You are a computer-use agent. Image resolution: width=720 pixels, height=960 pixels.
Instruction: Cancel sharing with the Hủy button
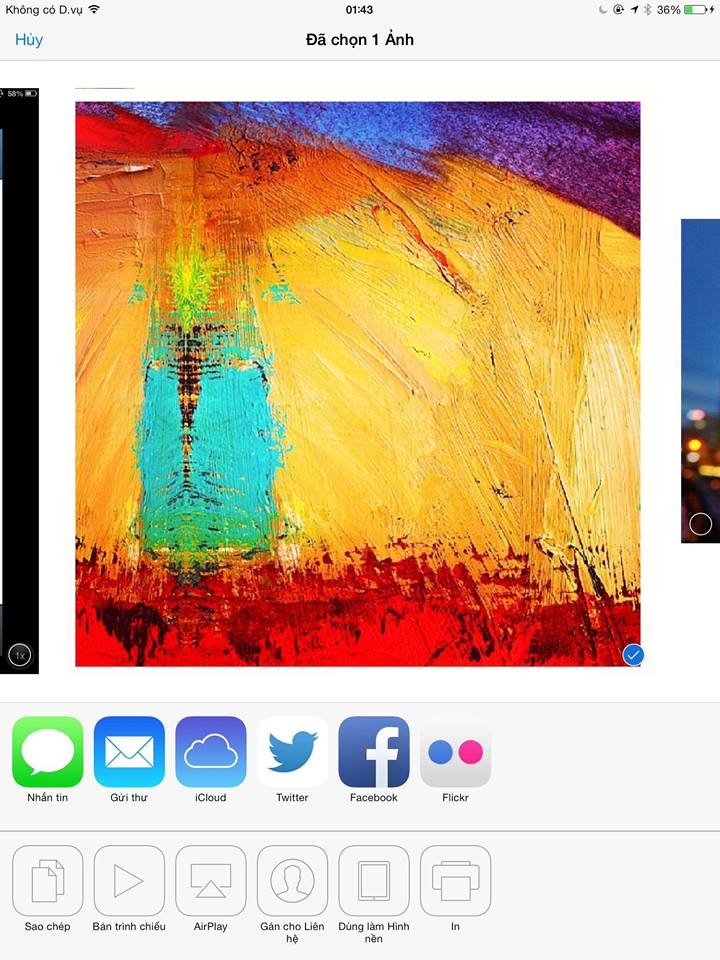tap(29, 40)
